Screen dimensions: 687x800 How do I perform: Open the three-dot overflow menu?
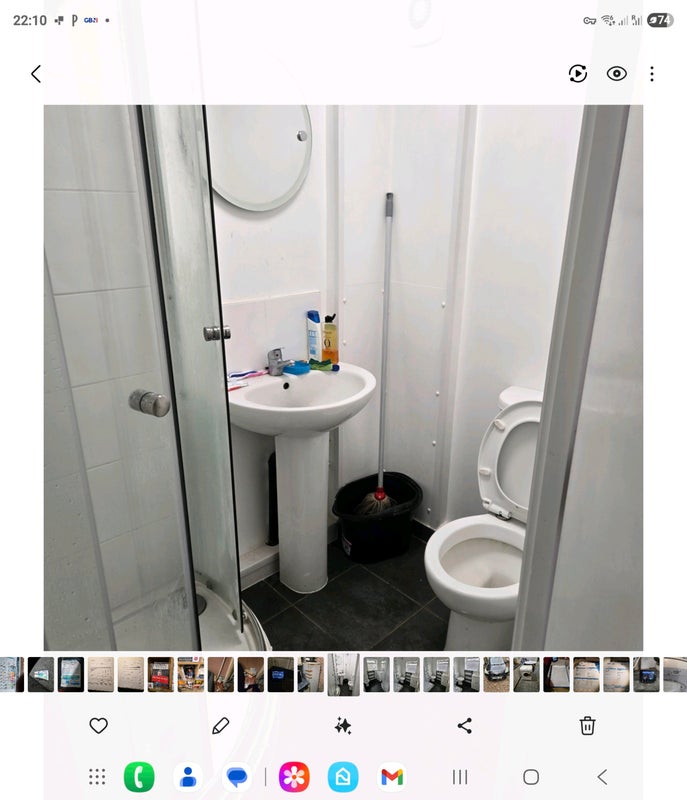pyautogui.click(x=652, y=74)
